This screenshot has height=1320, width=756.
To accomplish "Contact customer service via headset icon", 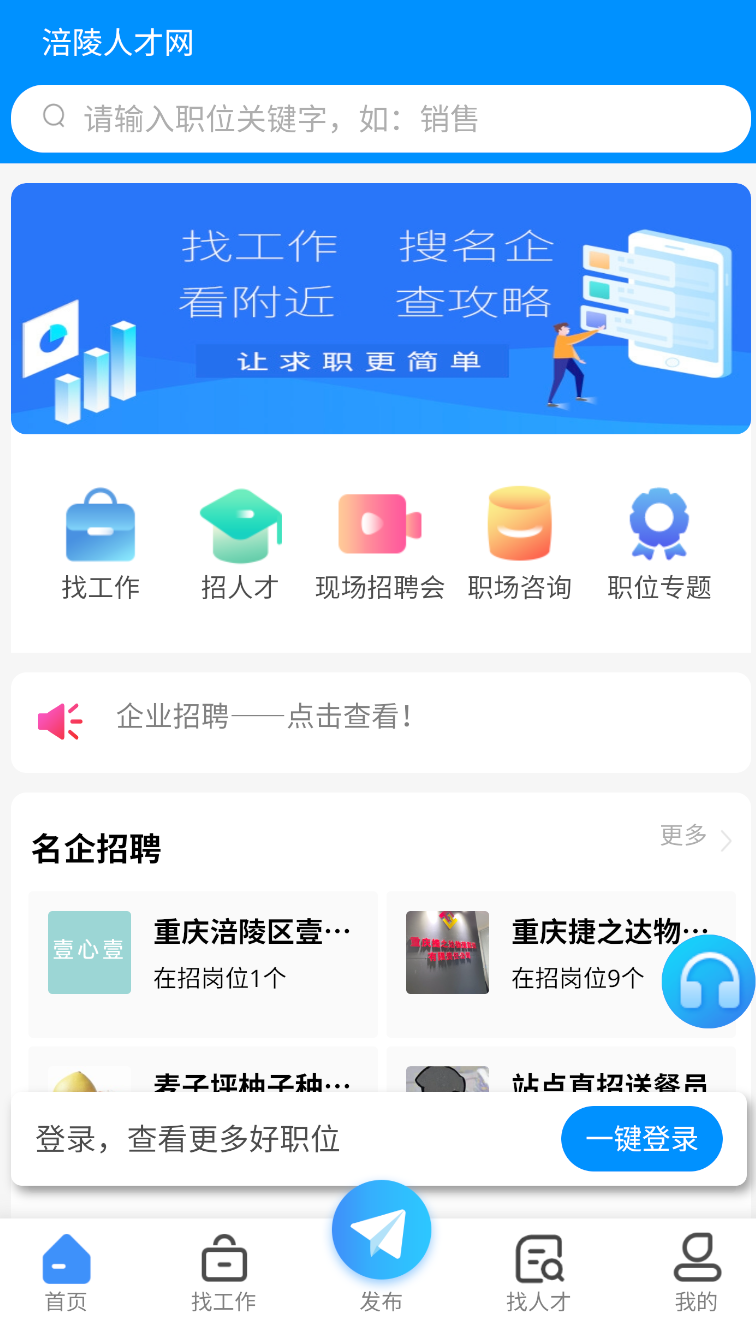I will click(708, 982).
